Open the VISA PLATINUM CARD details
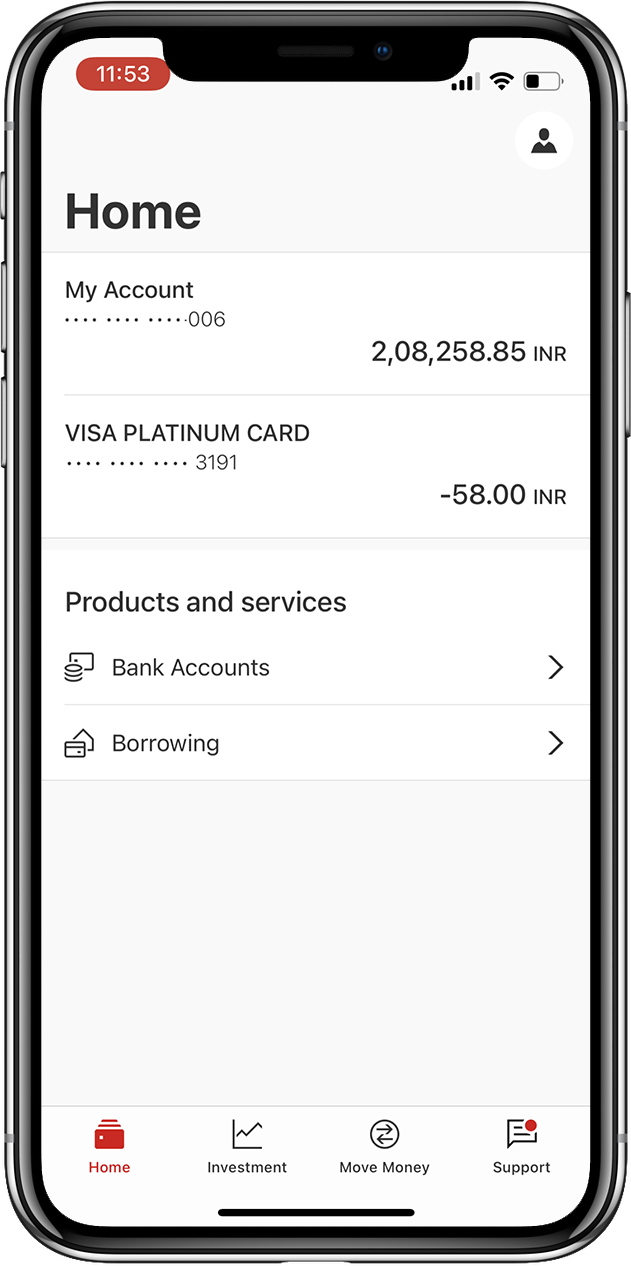This screenshot has height=1266, width=631. (x=315, y=466)
